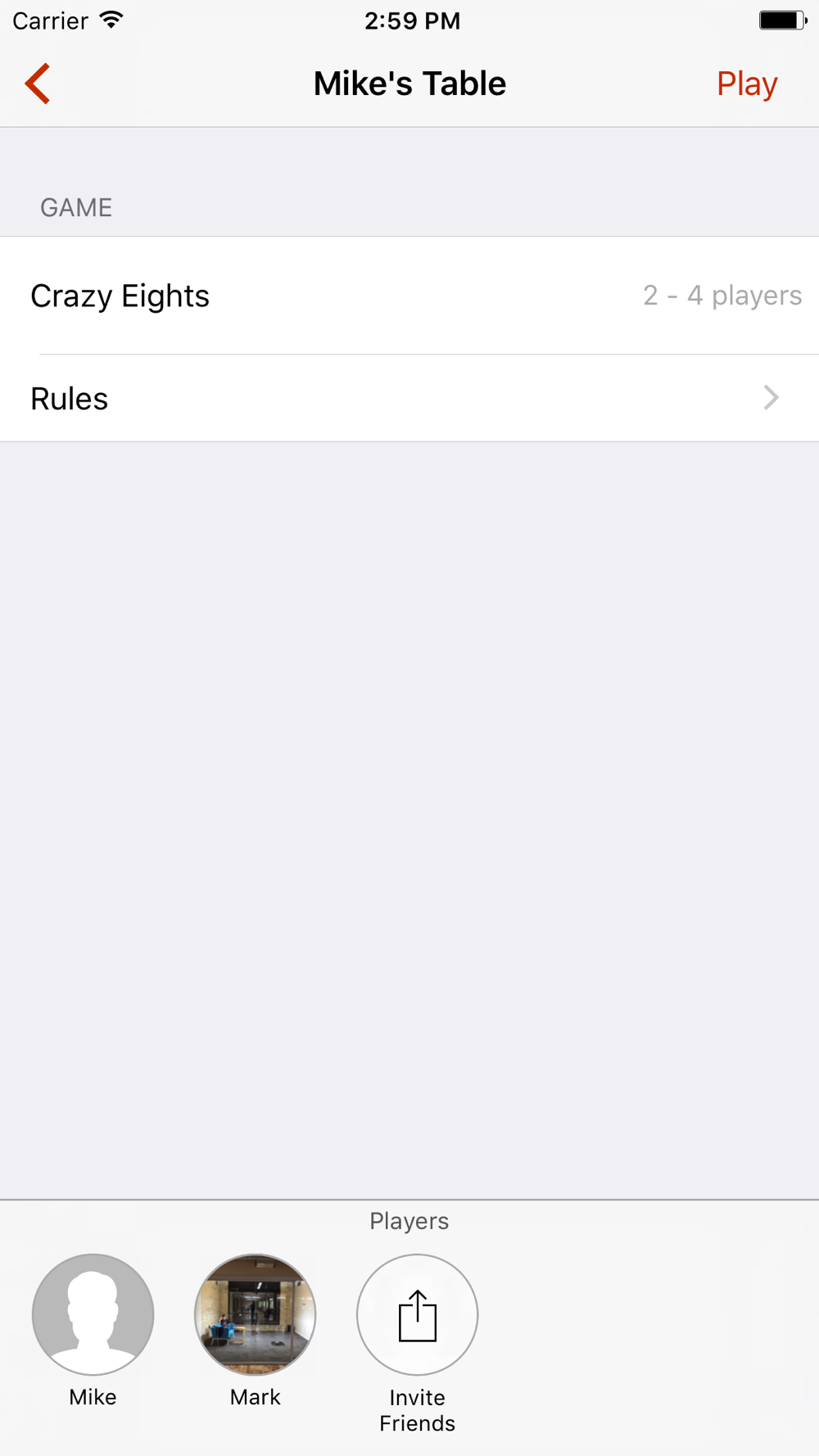Screen dimensions: 819x1456
Task: Open Mike's player avatar
Action: pos(93,1314)
